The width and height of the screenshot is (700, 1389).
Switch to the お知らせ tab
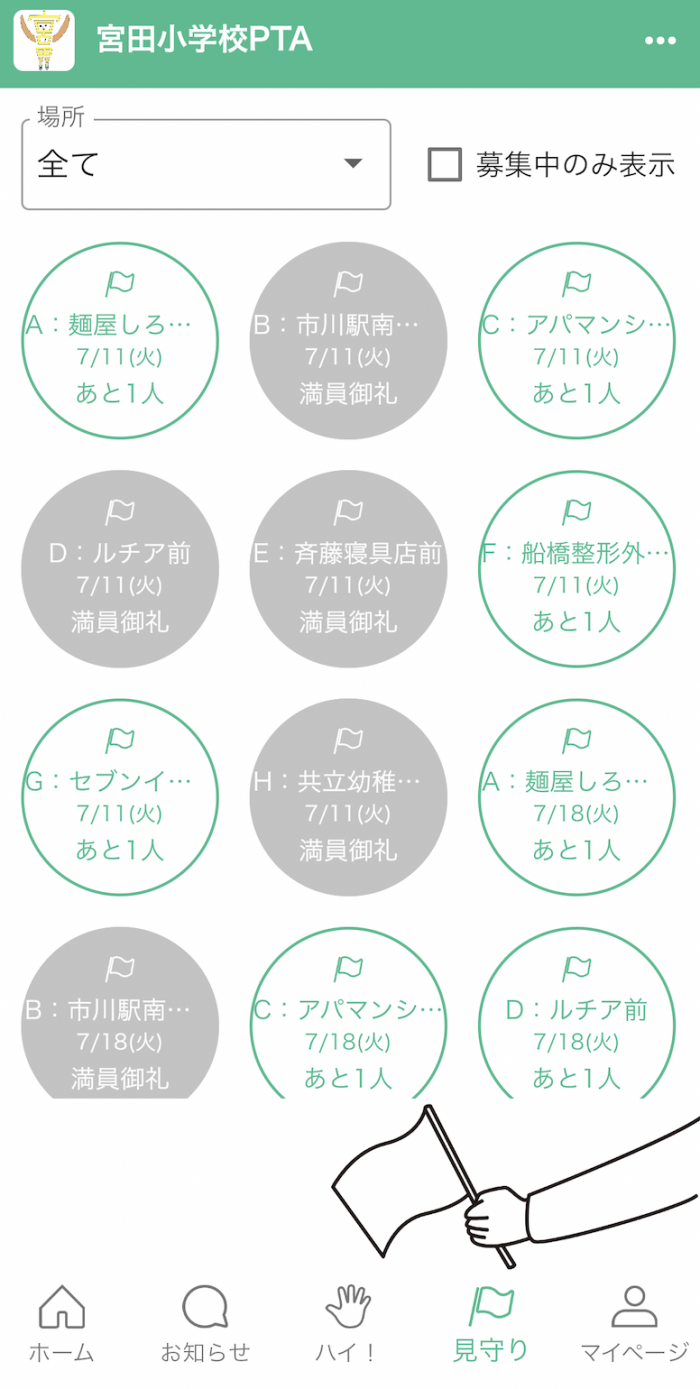[x=205, y=1323]
